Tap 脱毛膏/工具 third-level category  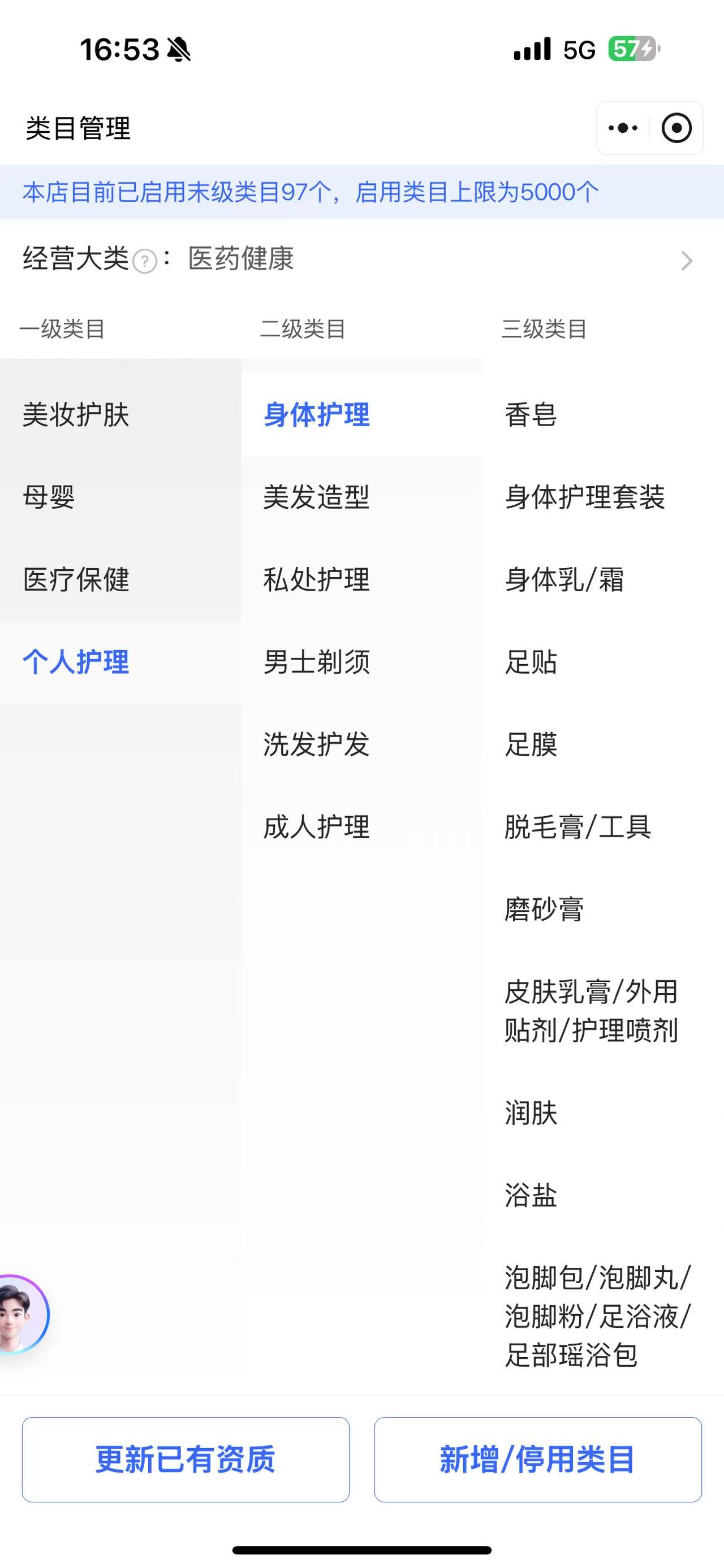click(x=578, y=826)
